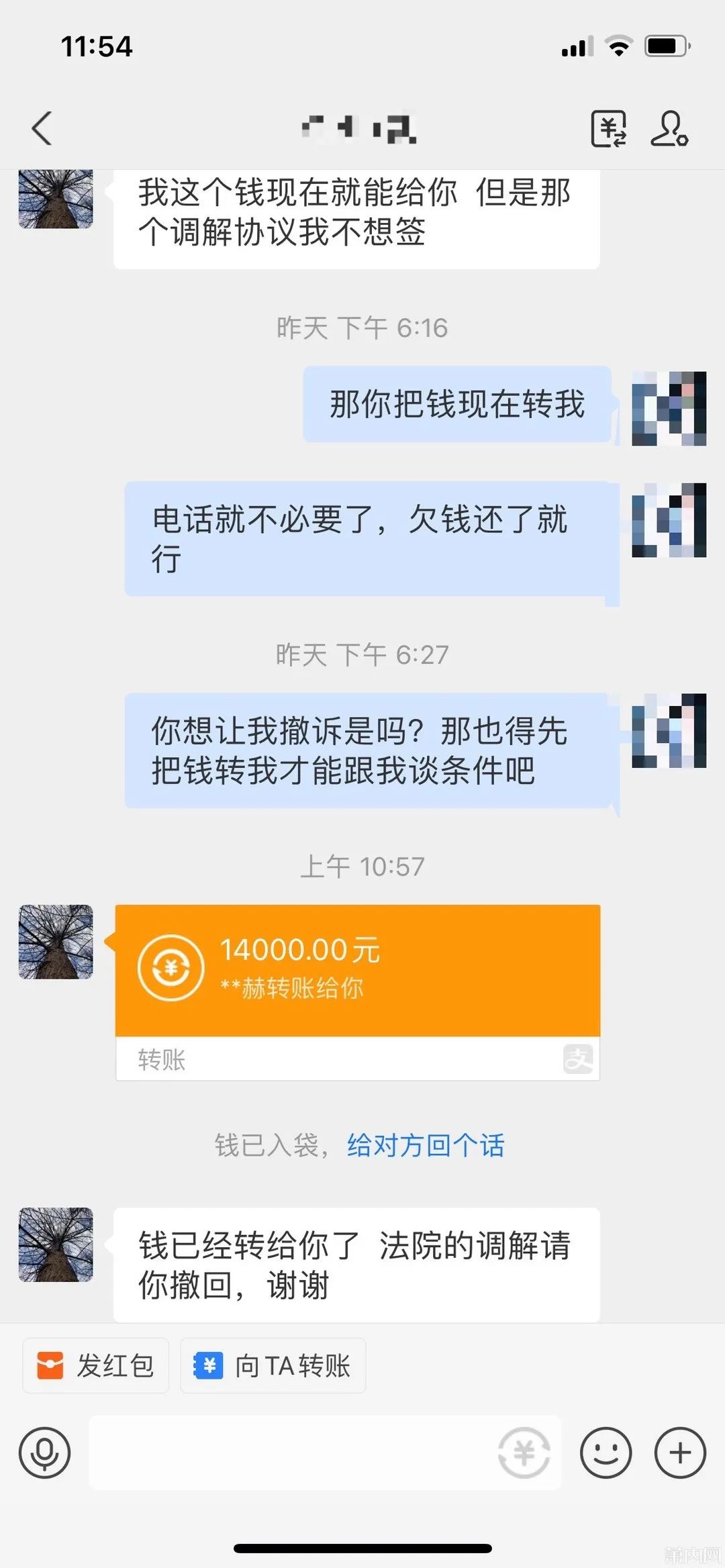Switch to voice input microphone

[44, 1453]
